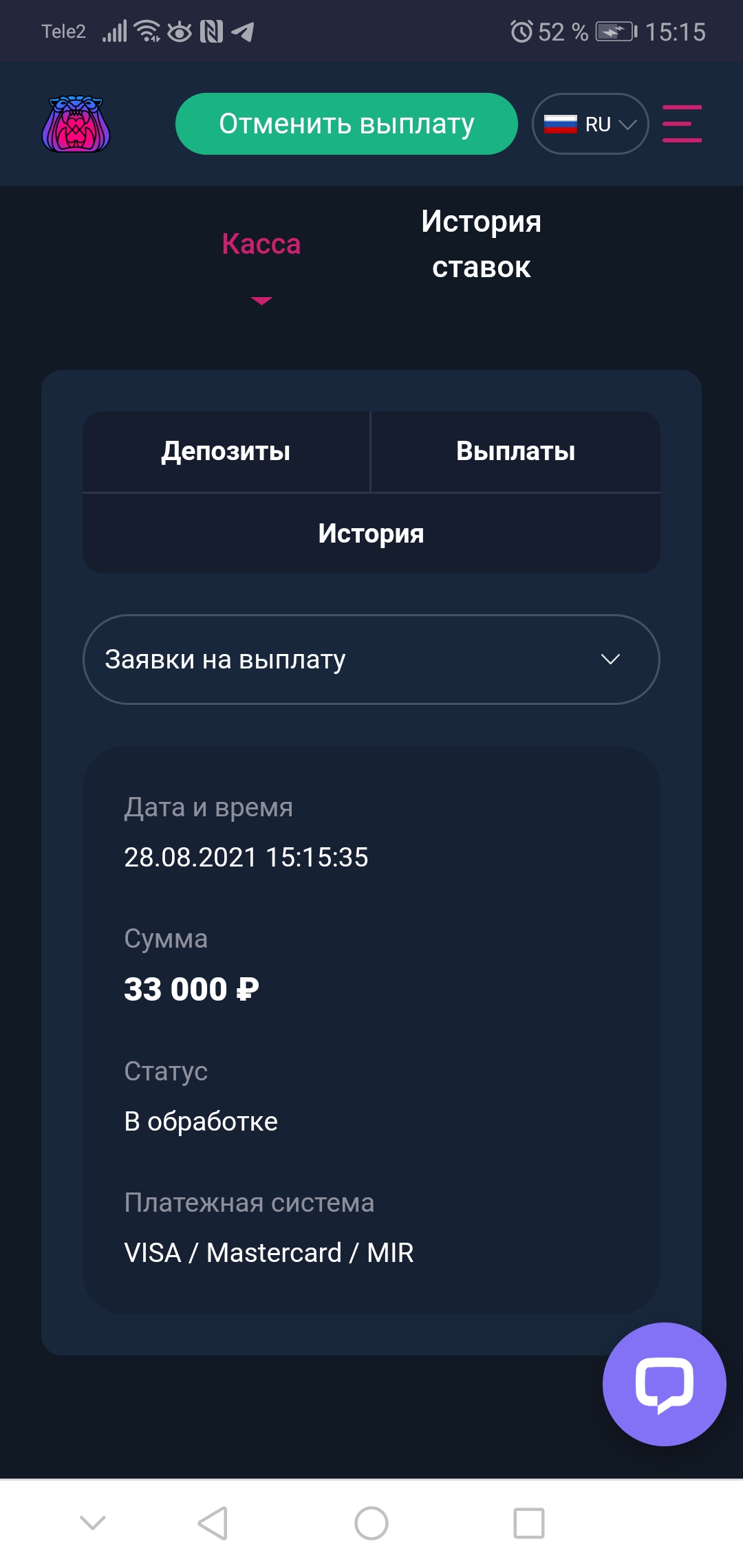Open the История section
Image resolution: width=743 pixels, height=1568 pixels.
coord(371,534)
